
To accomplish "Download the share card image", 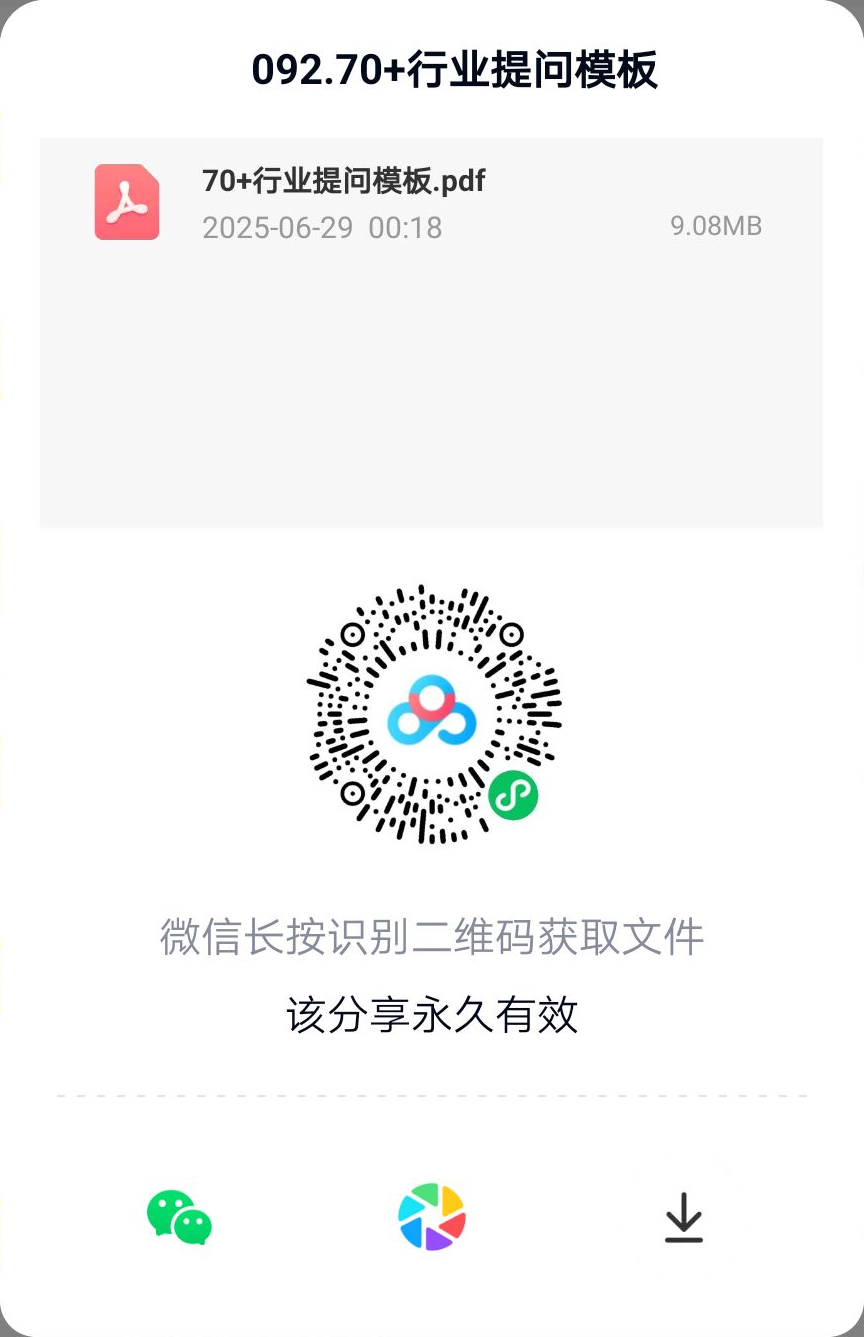I will pyautogui.click(x=684, y=1217).
